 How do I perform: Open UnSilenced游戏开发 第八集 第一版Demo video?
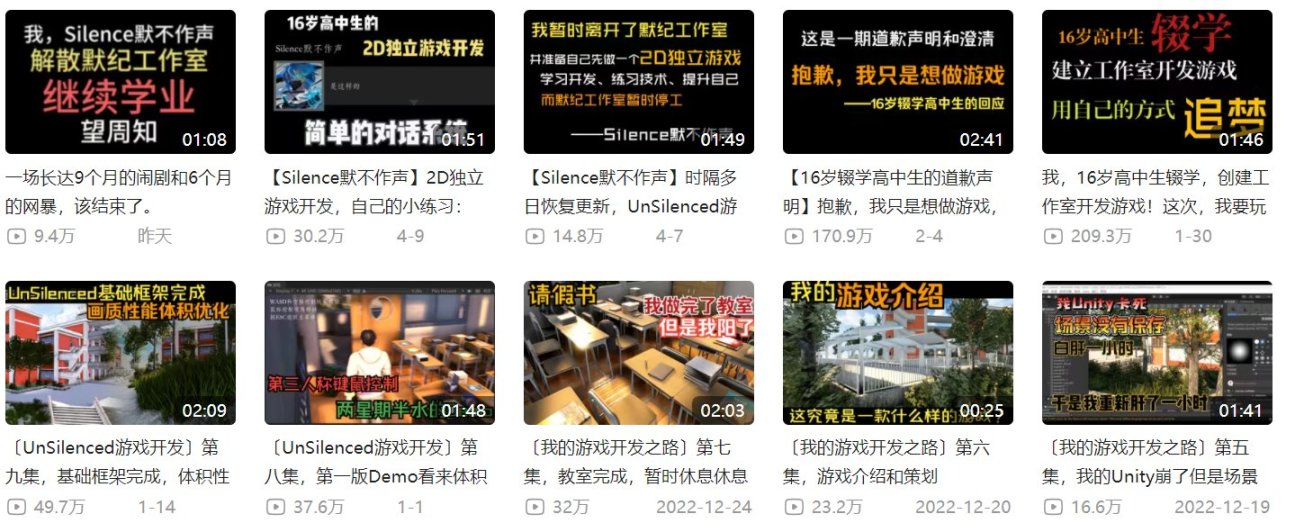(x=379, y=352)
